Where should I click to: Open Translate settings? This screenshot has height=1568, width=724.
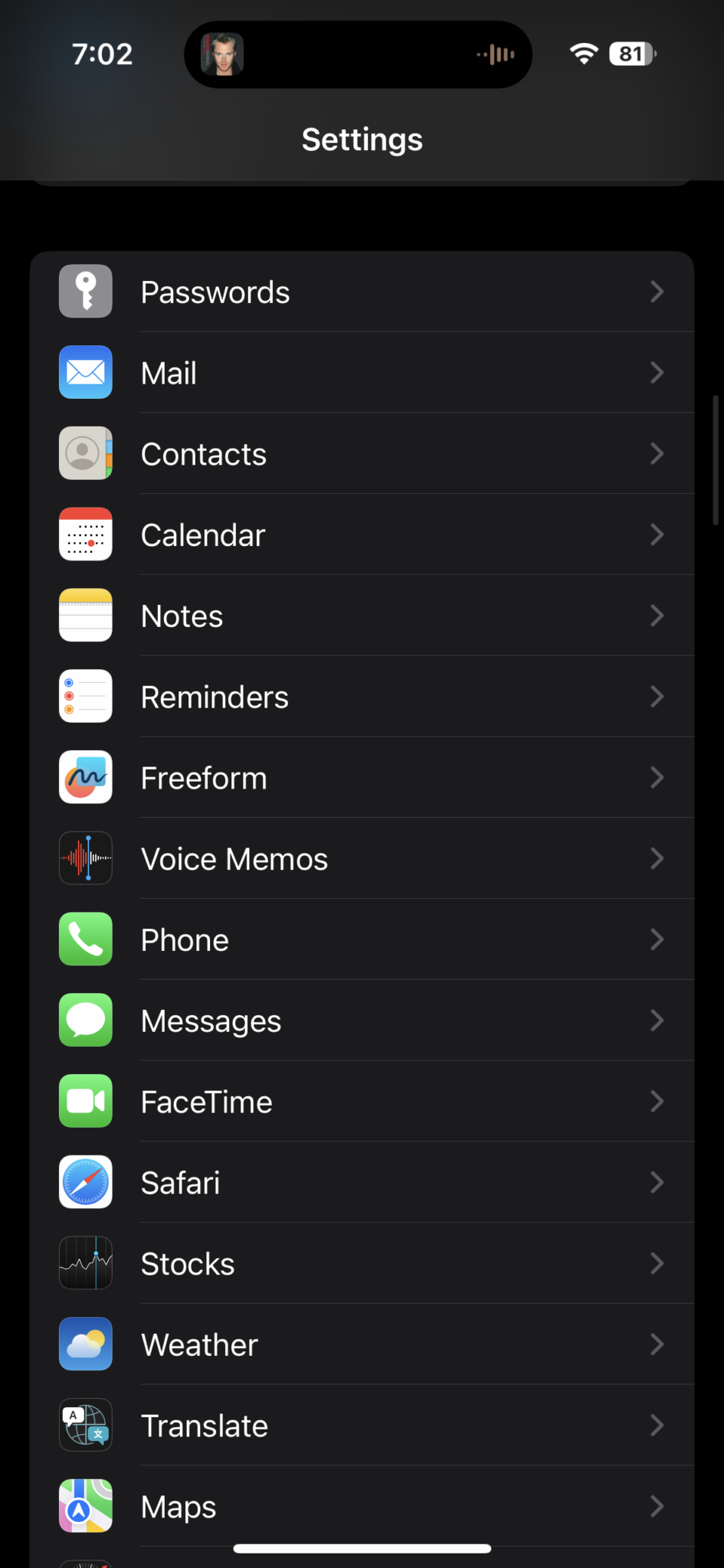[x=362, y=1426]
